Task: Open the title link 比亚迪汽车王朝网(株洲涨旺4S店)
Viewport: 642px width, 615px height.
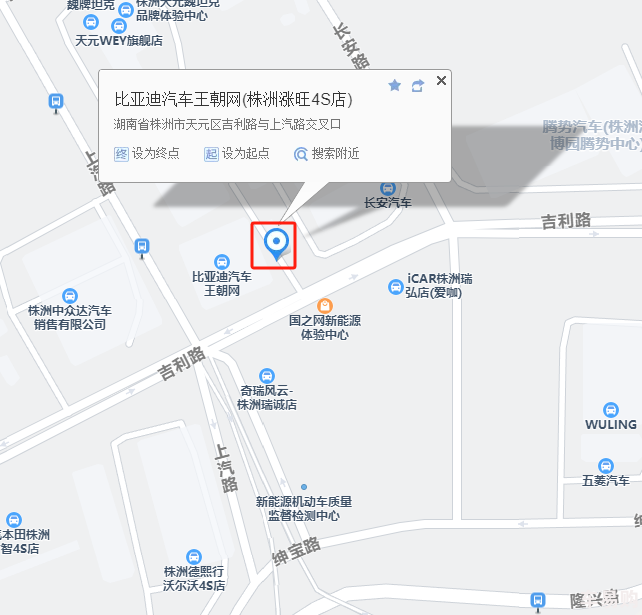Action: coord(233,100)
